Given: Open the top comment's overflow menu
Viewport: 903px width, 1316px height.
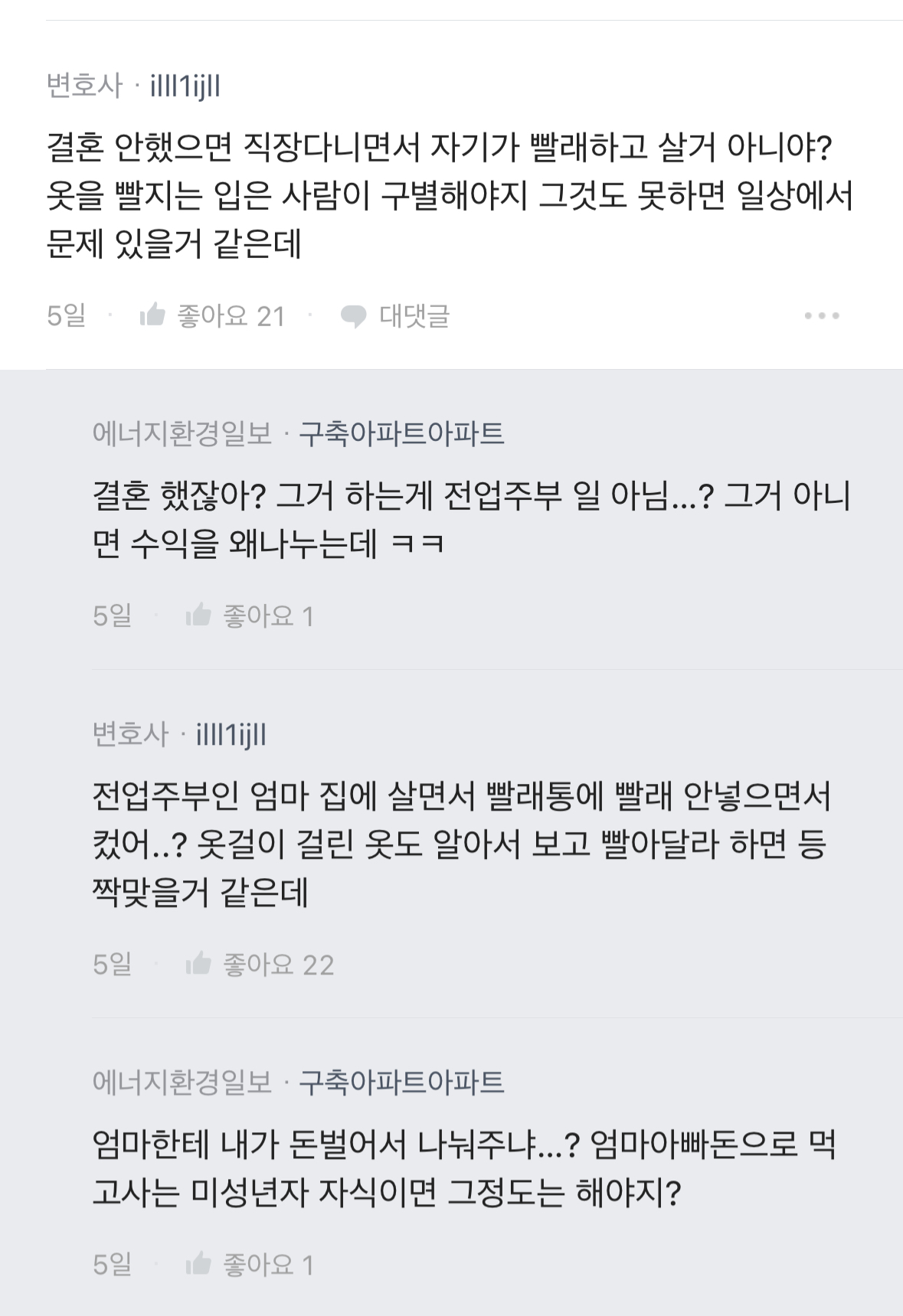Looking at the screenshot, I should click(822, 315).
